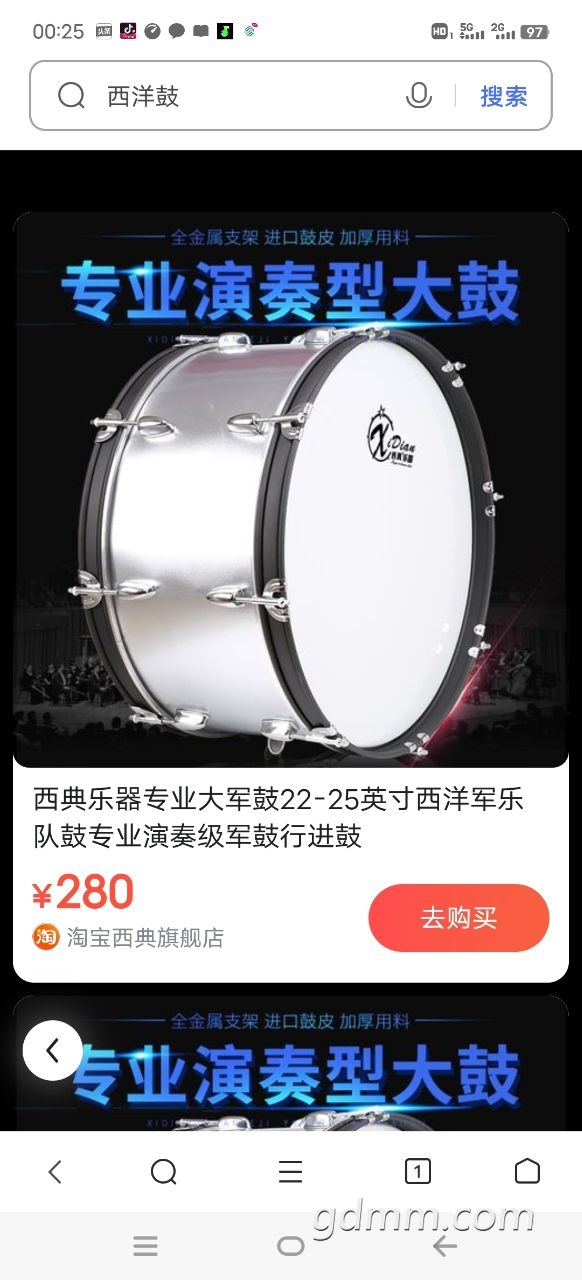Open the 西典乐器专业大军鼓 product card
This screenshot has width=582, height=1280.
(291, 597)
